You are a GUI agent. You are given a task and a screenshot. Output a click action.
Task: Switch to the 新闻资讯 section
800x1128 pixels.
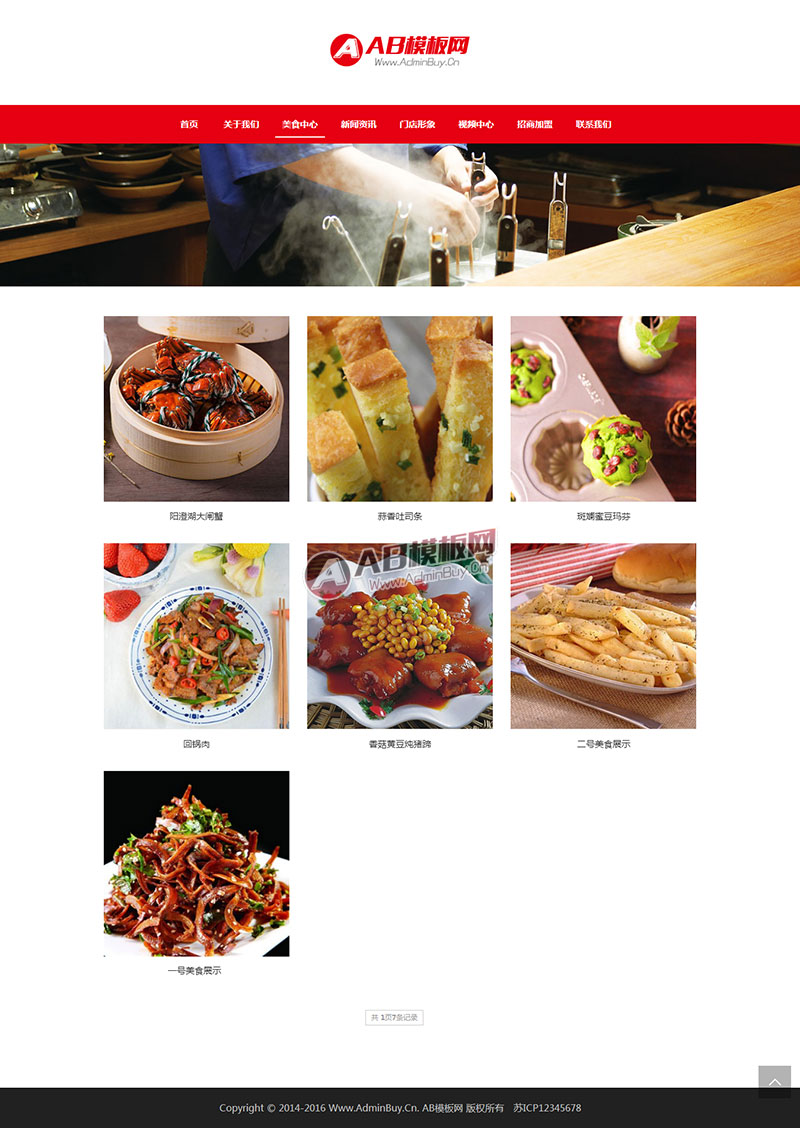[358, 124]
